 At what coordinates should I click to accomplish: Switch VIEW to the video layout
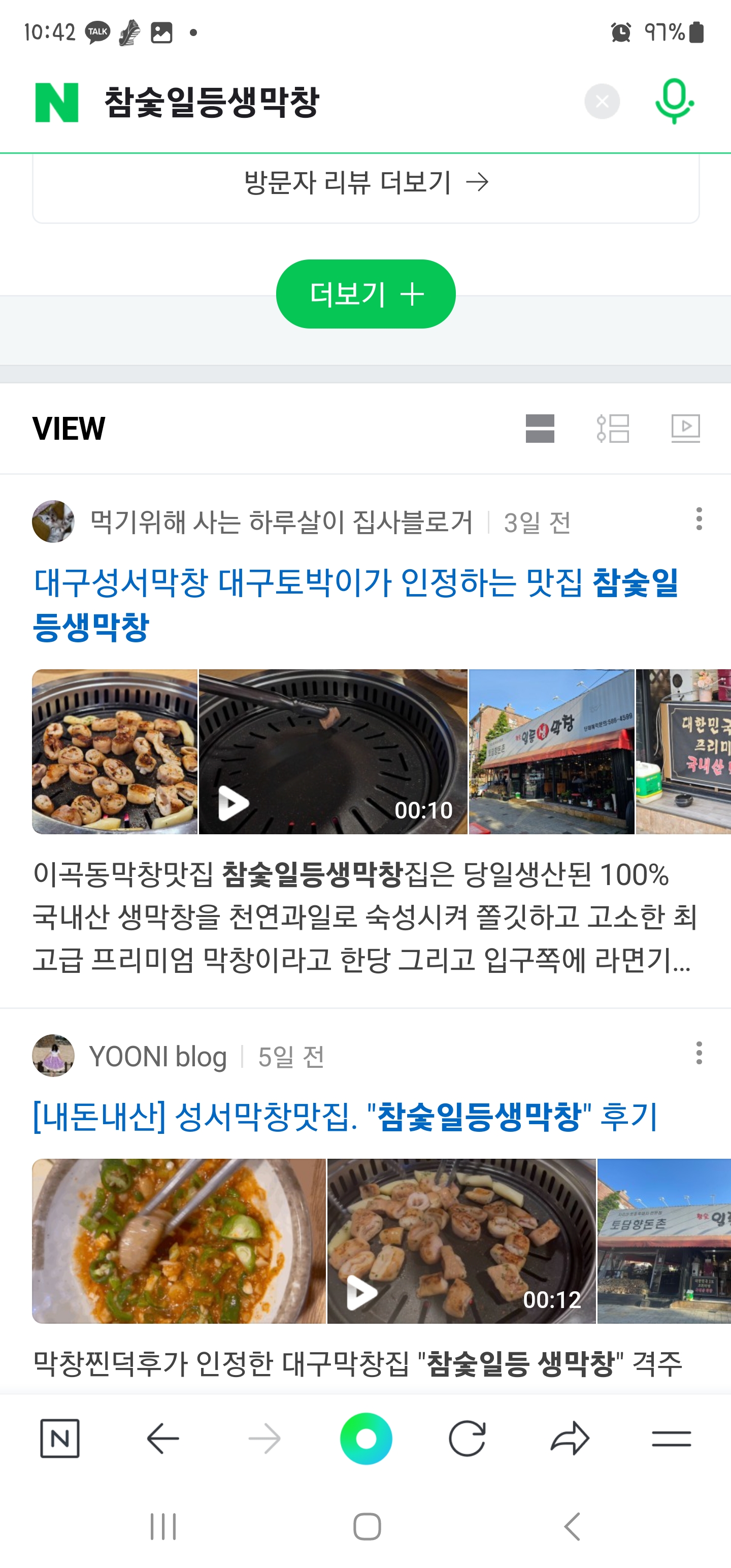[x=685, y=429]
